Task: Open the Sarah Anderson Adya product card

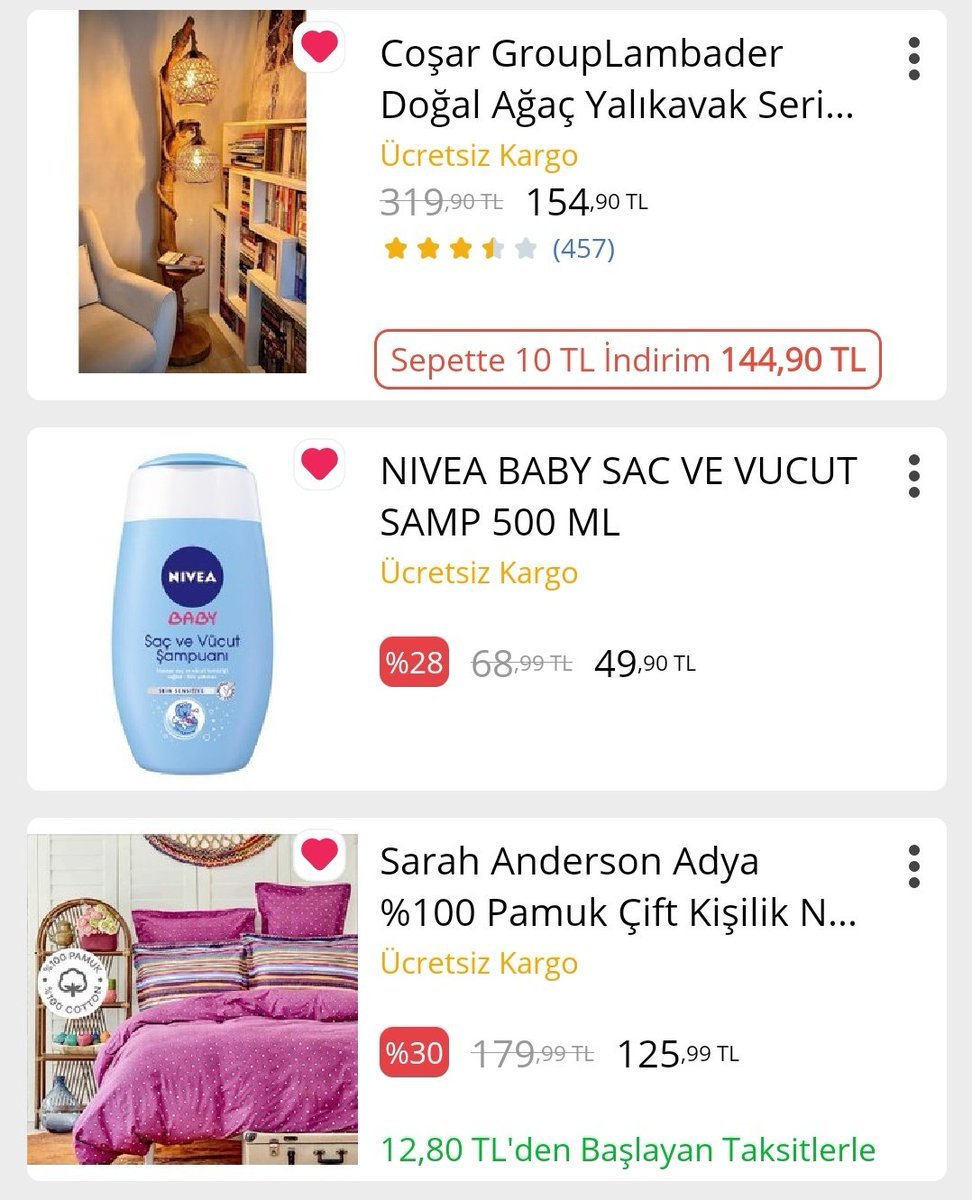Action: pos(618,887)
